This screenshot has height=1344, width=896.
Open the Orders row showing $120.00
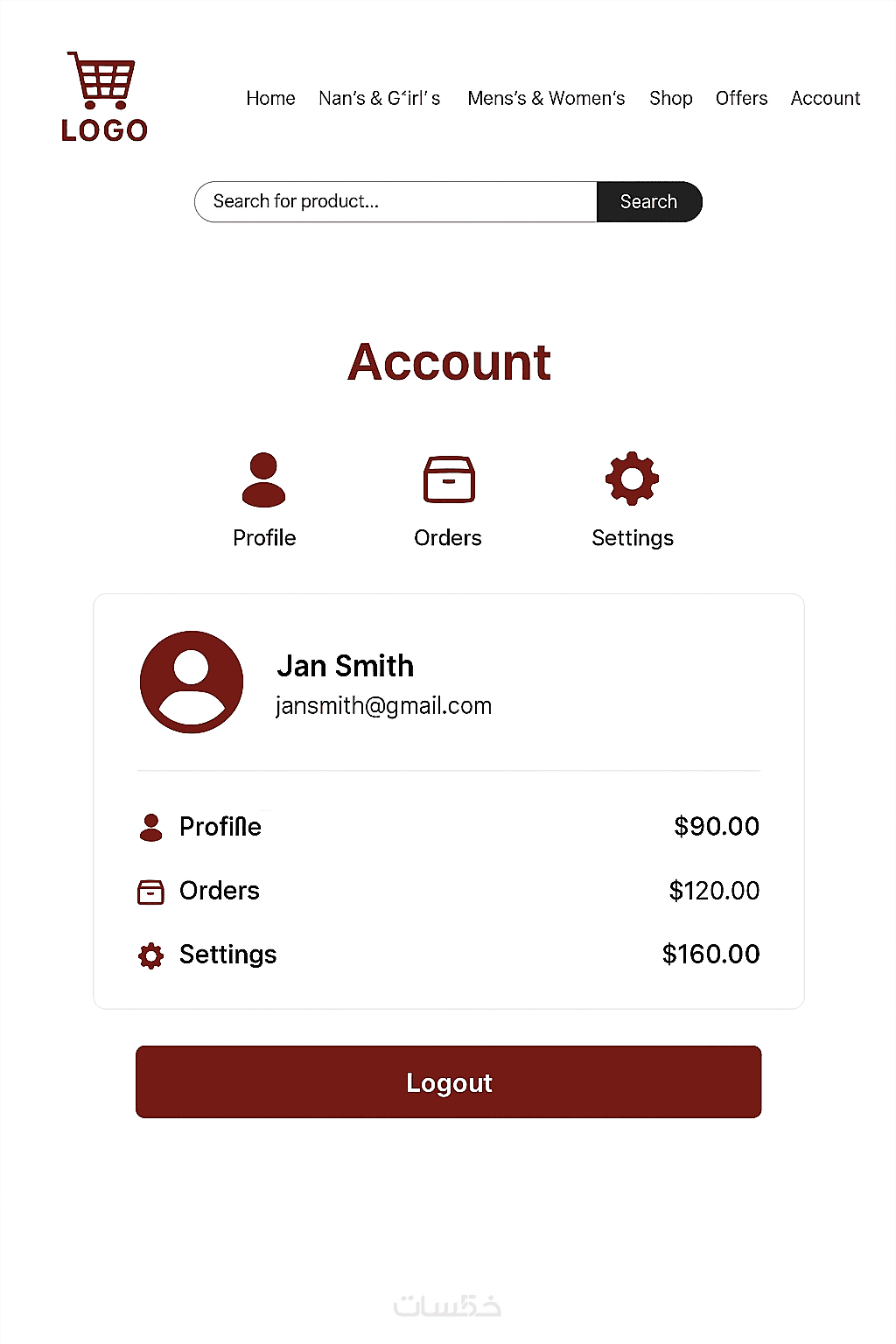pyautogui.click(x=448, y=891)
